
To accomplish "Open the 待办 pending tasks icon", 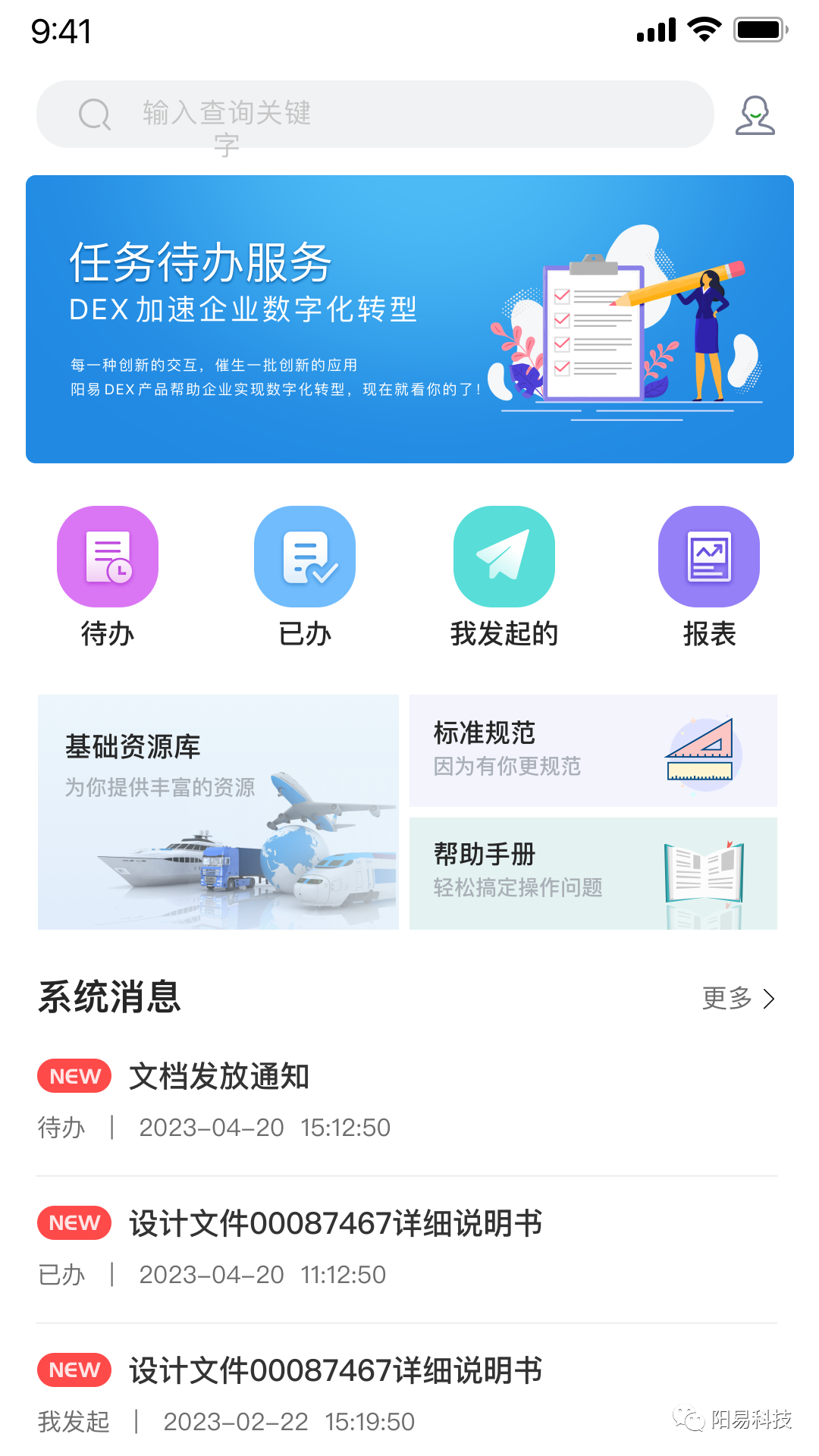I will tap(107, 556).
